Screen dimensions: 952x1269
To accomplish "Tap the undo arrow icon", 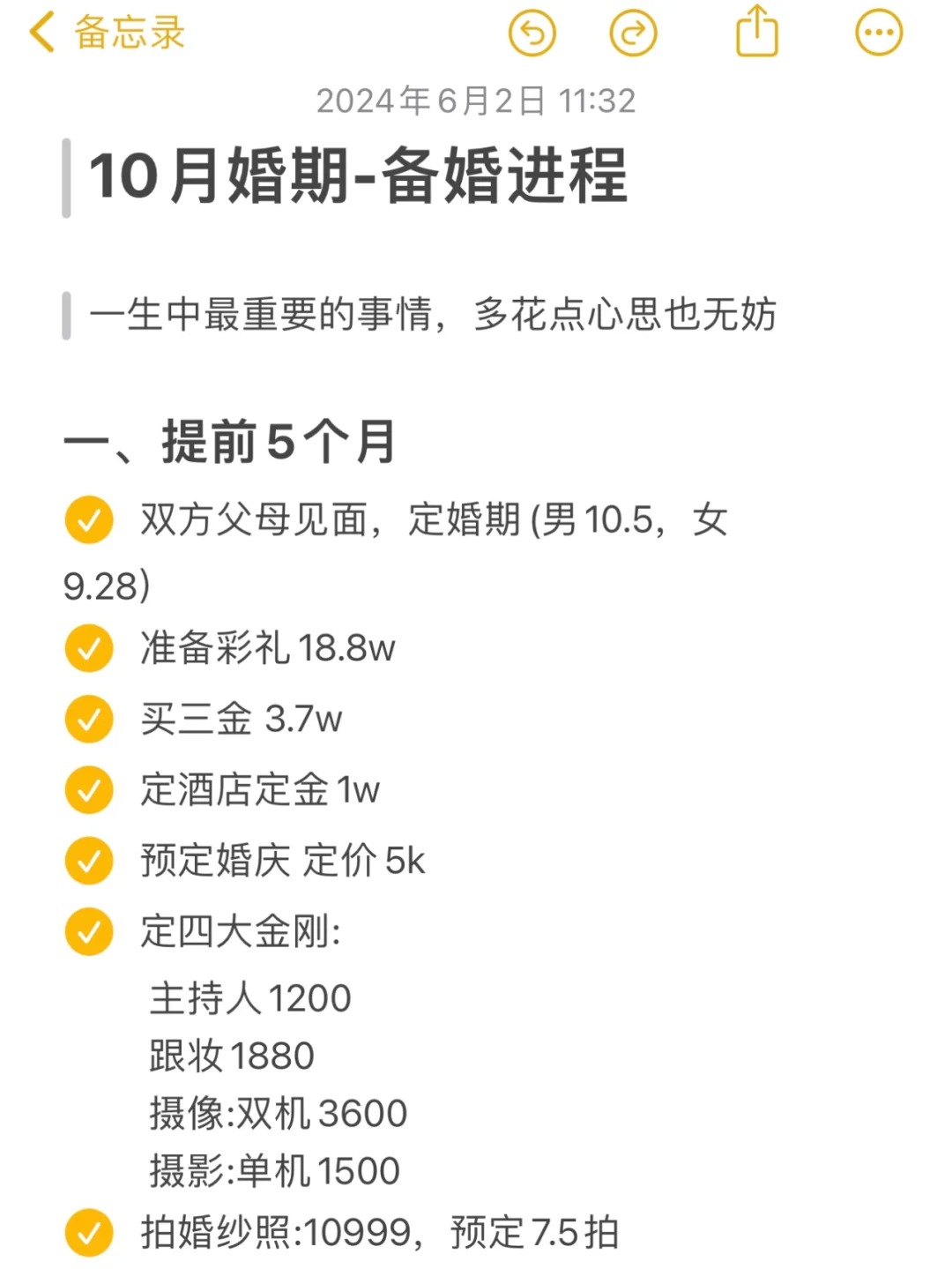I will point(532,34).
